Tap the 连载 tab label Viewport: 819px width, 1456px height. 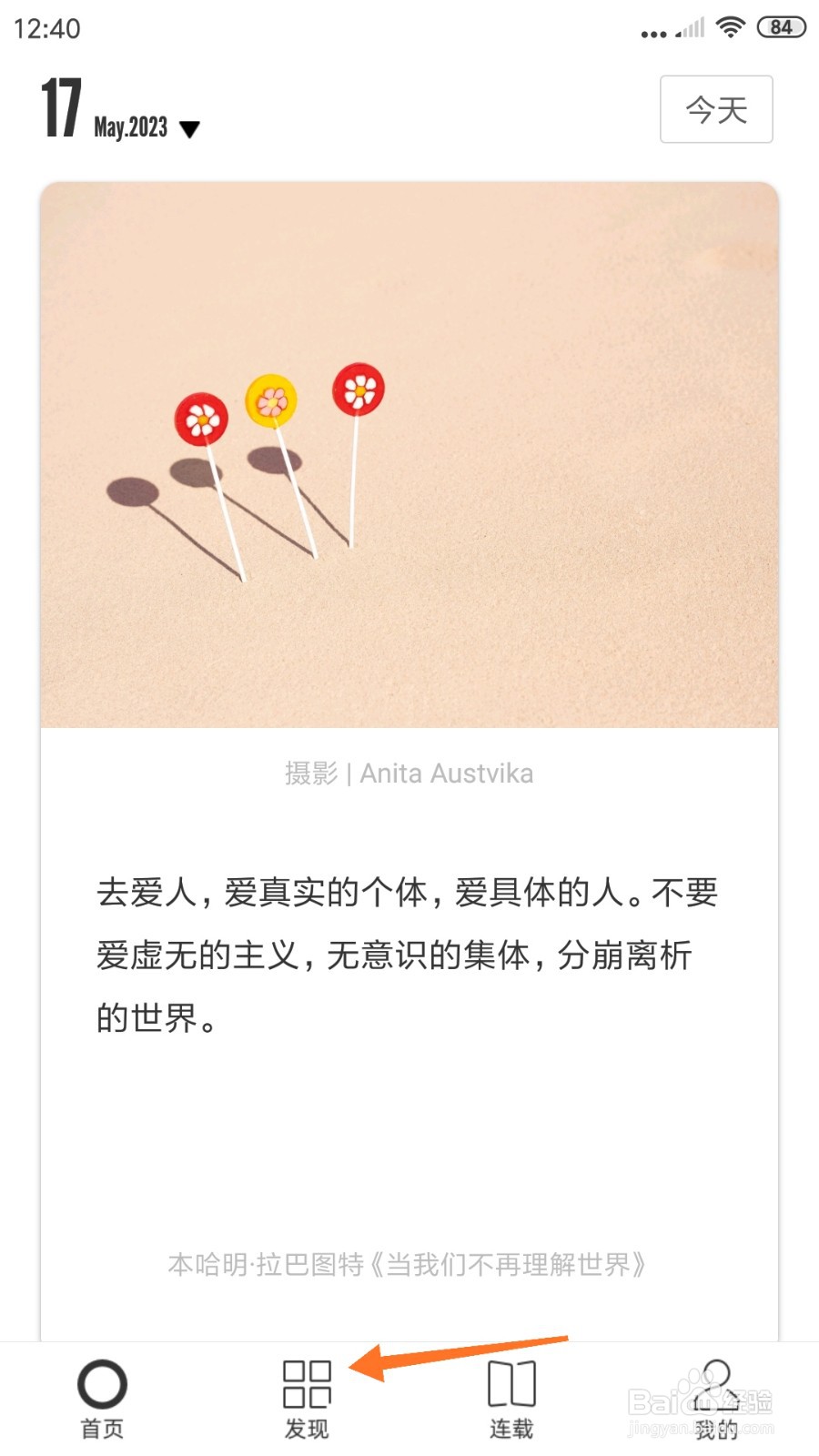point(511,1429)
